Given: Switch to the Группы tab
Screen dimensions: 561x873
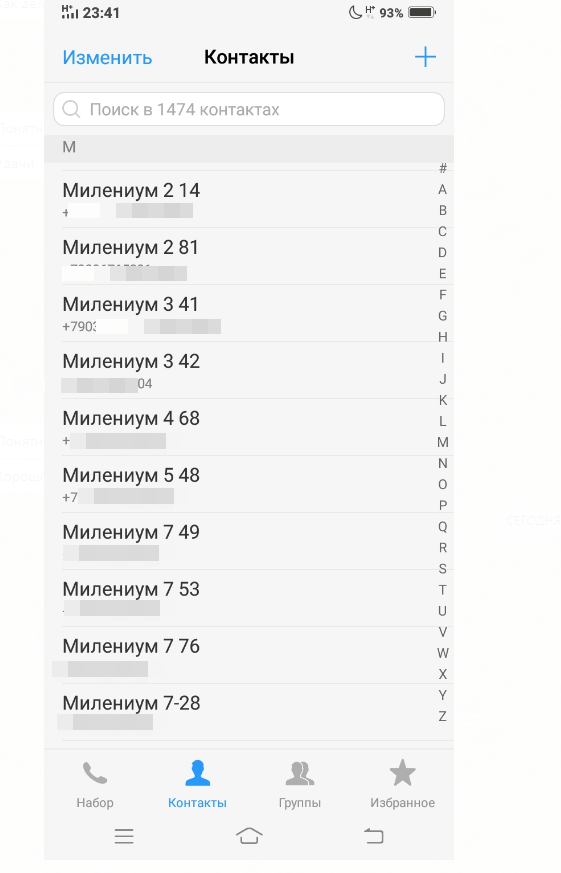Looking at the screenshot, I should tap(299, 784).
